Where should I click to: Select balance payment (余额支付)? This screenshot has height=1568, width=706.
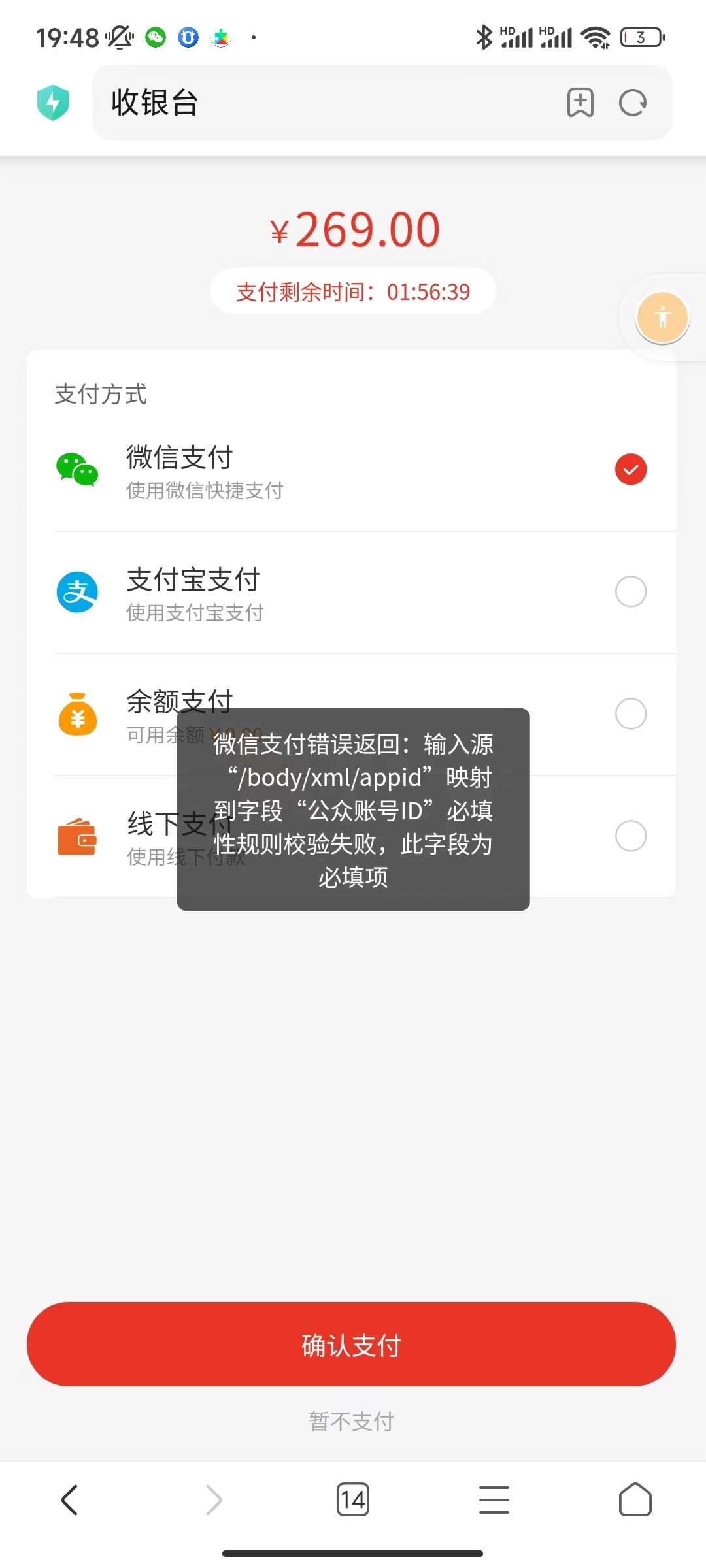click(x=630, y=713)
